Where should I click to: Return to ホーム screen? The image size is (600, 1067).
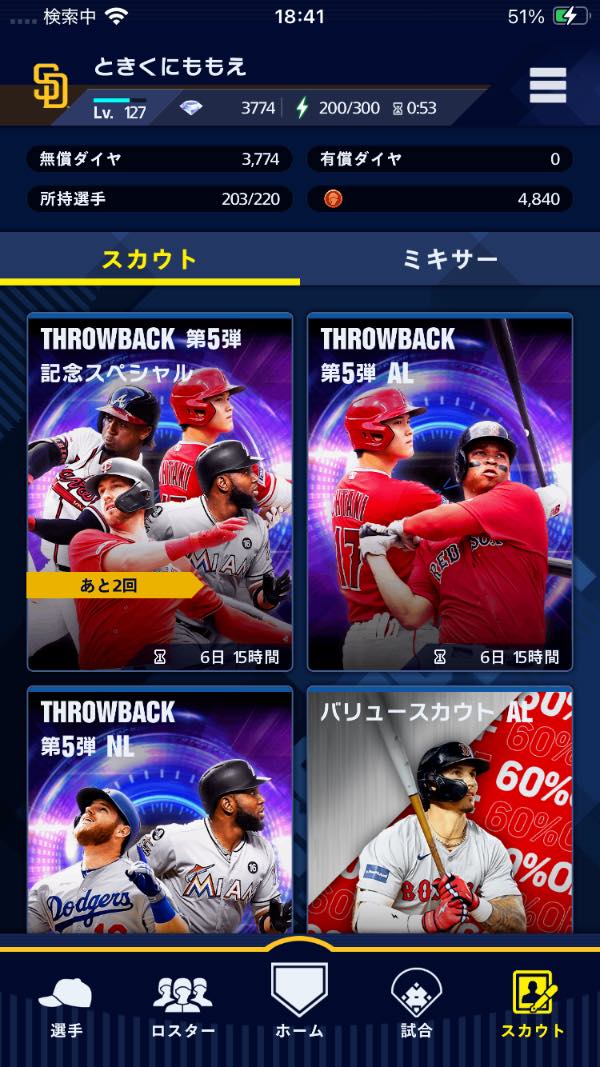[x=299, y=1000]
